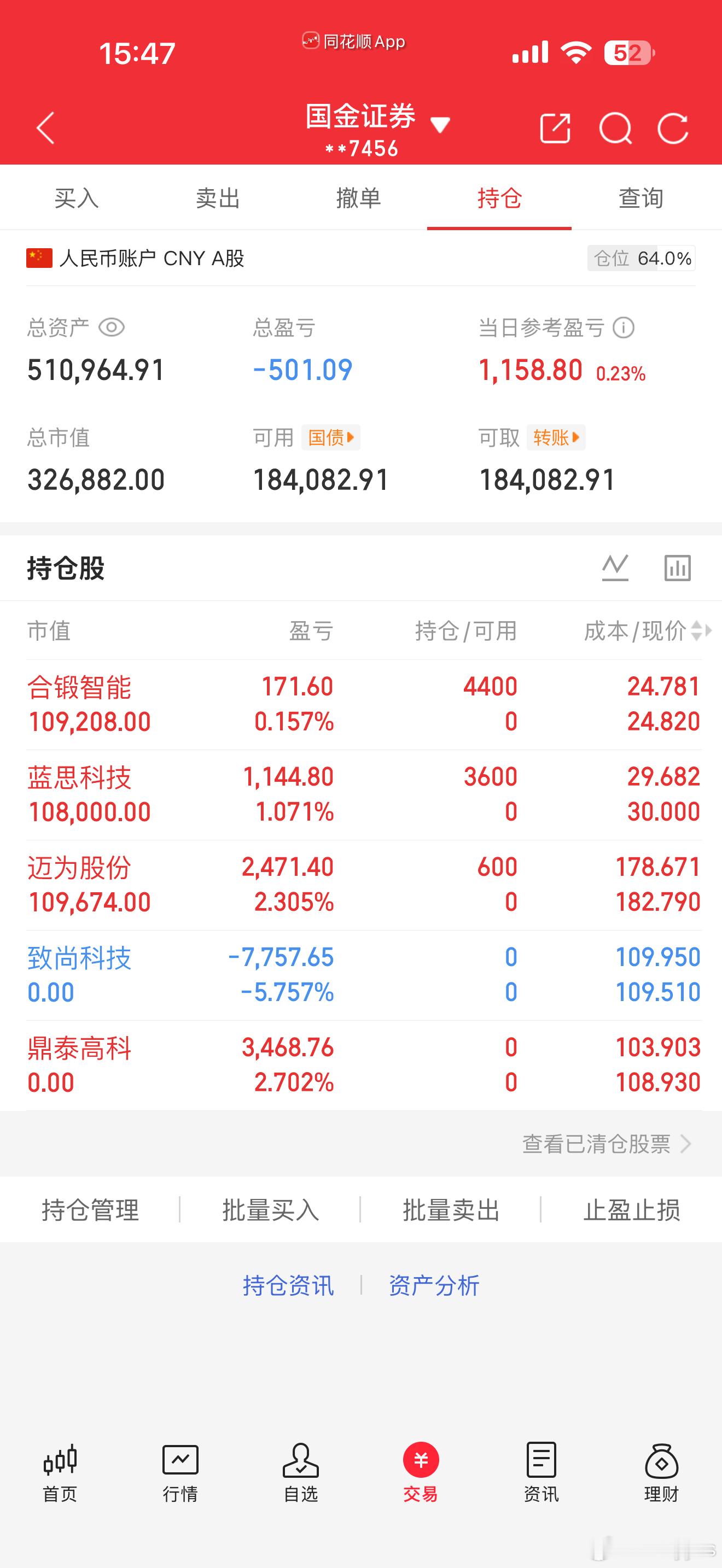Switch to the 买入 tab
722x1568 pixels.
76,197
